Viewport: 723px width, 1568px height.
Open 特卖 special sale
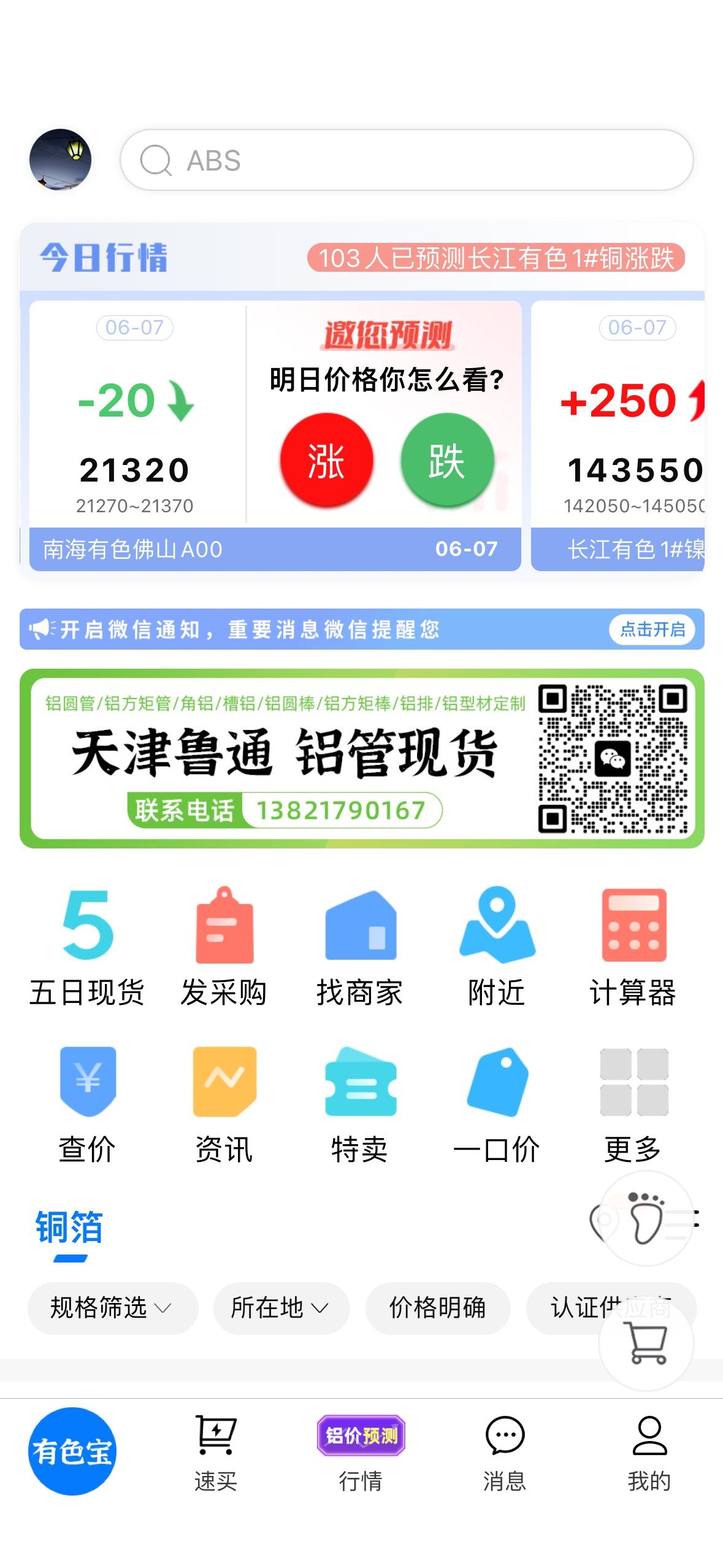tap(360, 1104)
